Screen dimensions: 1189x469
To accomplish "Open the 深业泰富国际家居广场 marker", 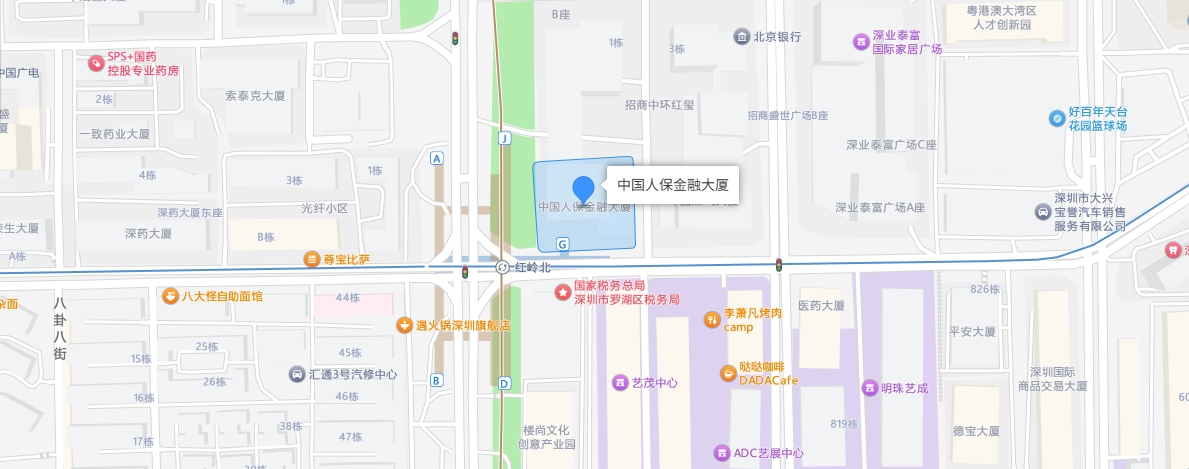I will (860, 41).
